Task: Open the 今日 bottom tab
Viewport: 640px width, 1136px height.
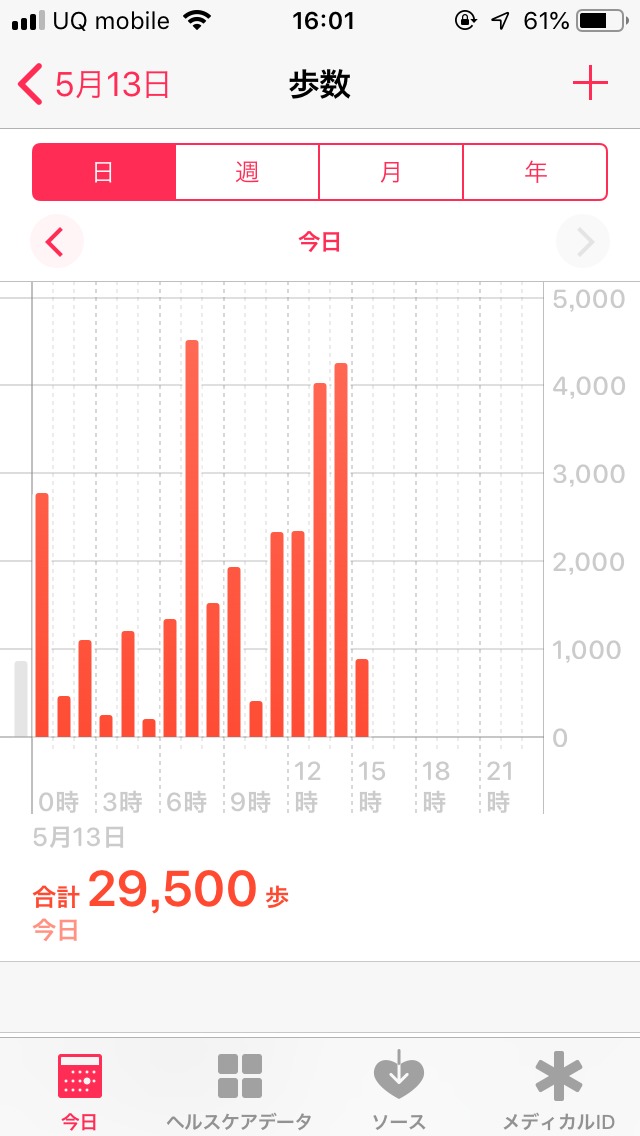Action: [80, 1090]
